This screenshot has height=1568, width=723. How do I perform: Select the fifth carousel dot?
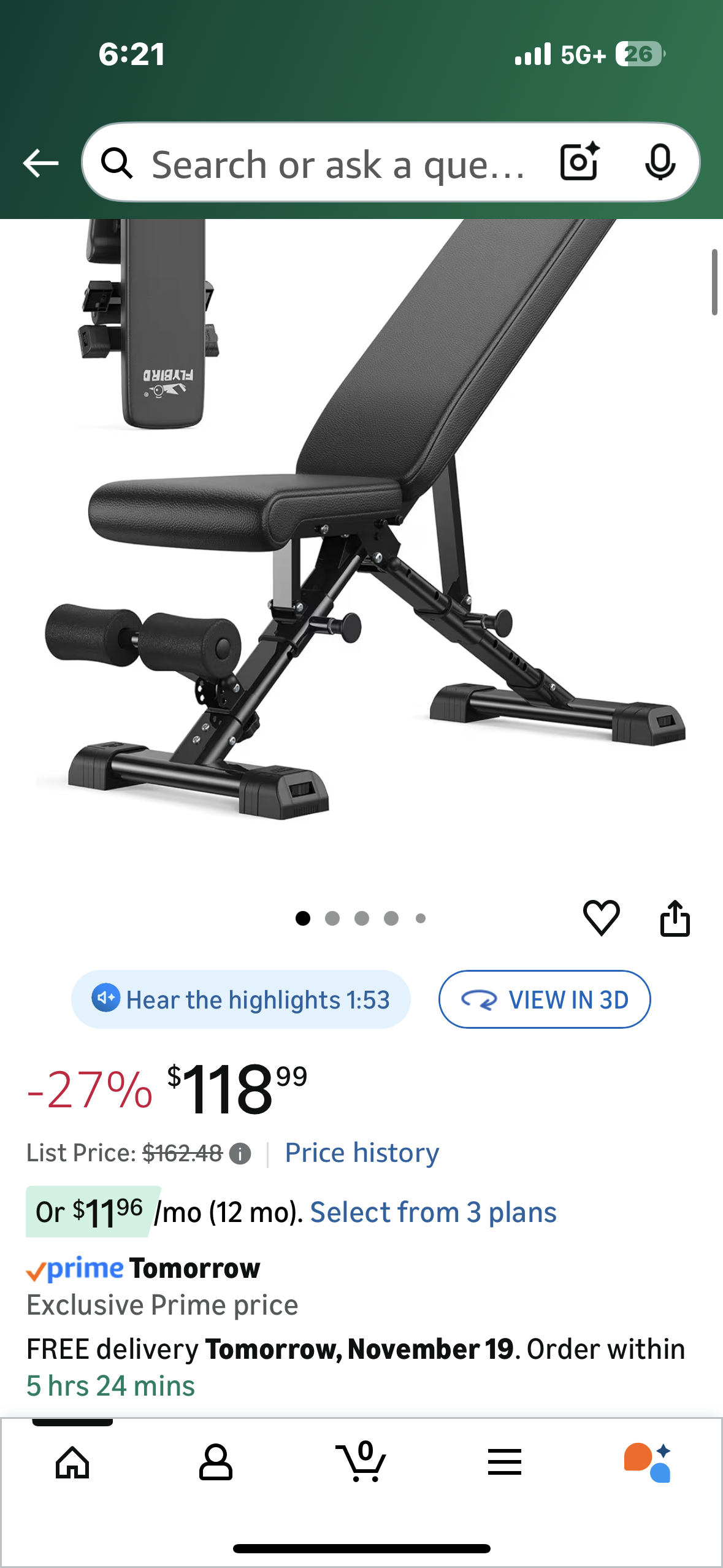point(421,918)
